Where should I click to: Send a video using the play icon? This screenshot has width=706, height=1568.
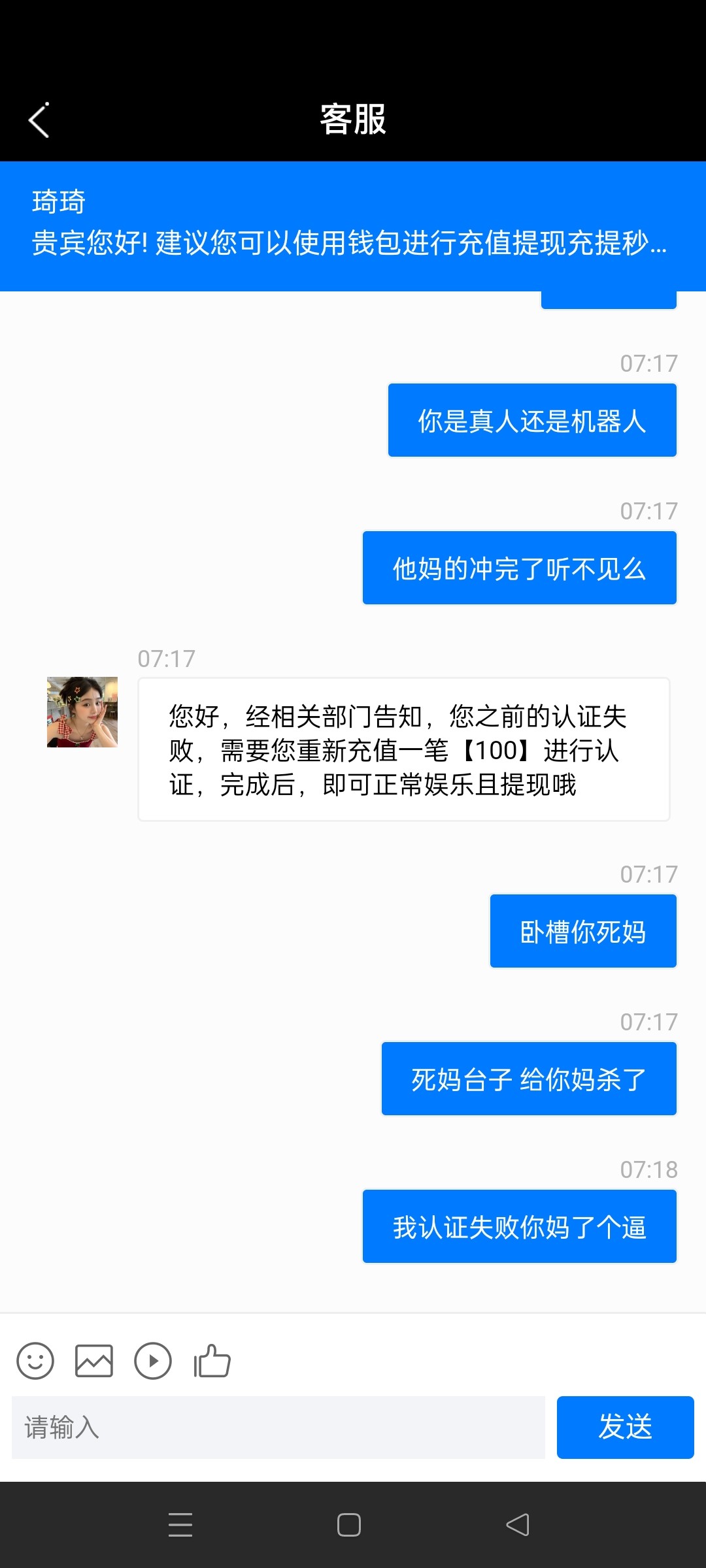point(153,1361)
